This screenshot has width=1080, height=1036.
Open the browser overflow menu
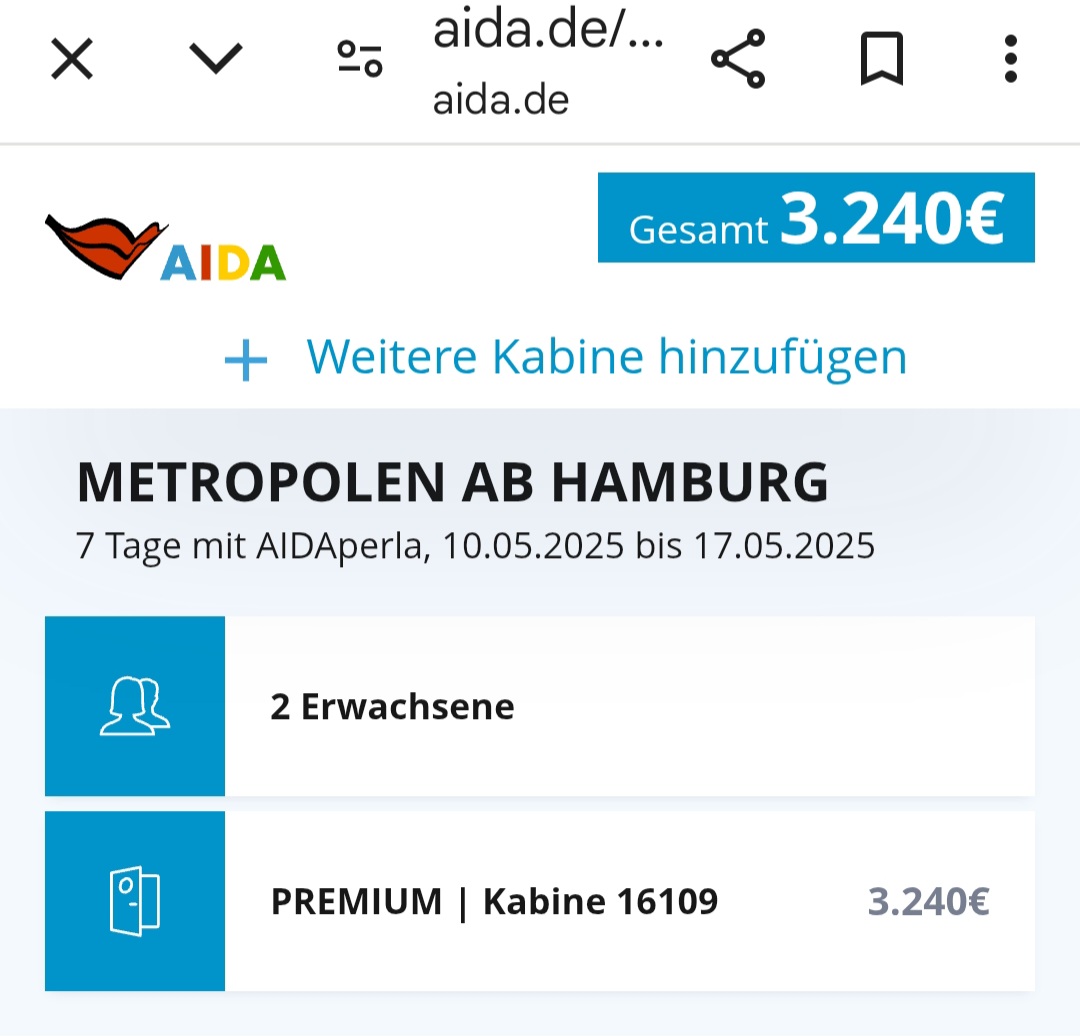pos(1010,60)
